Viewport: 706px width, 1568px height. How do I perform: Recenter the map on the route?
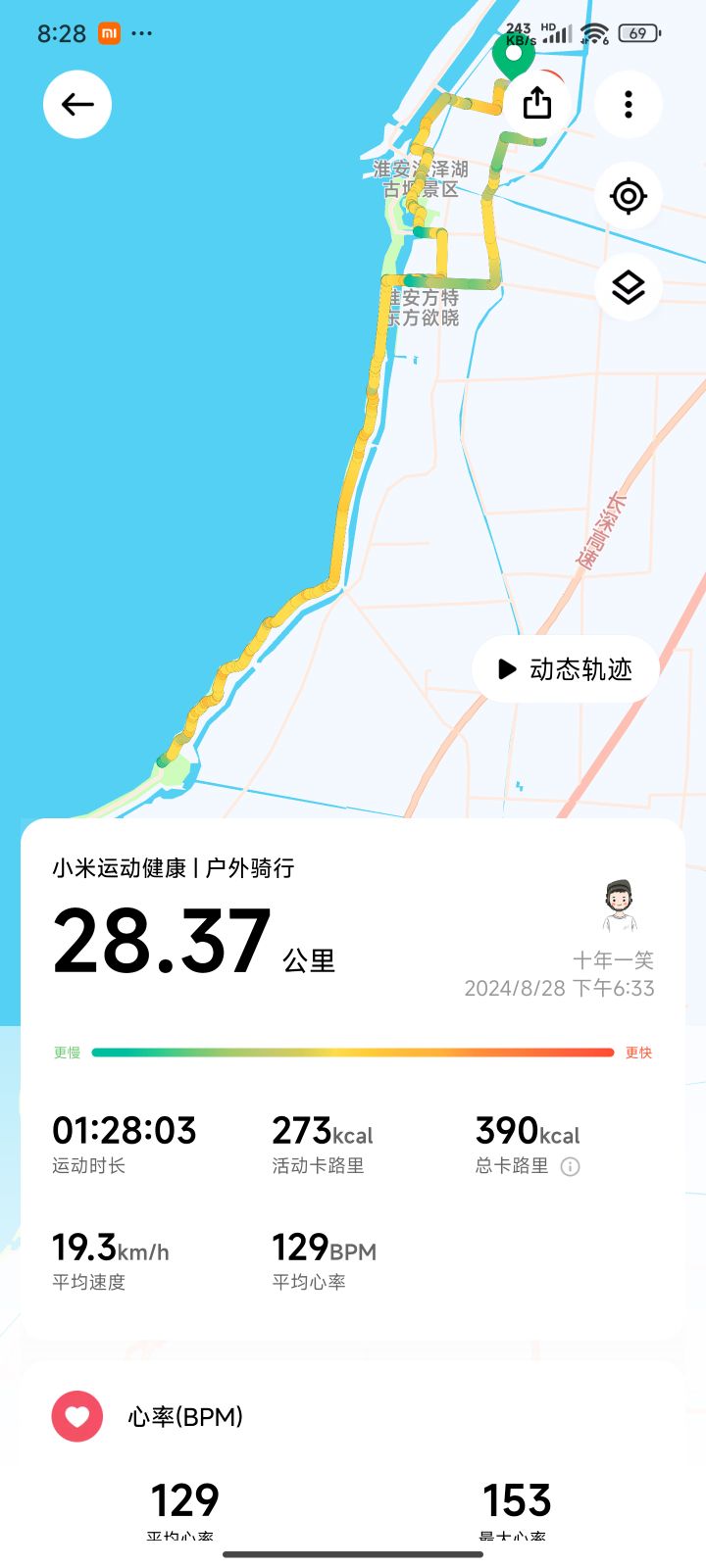click(629, 196)
